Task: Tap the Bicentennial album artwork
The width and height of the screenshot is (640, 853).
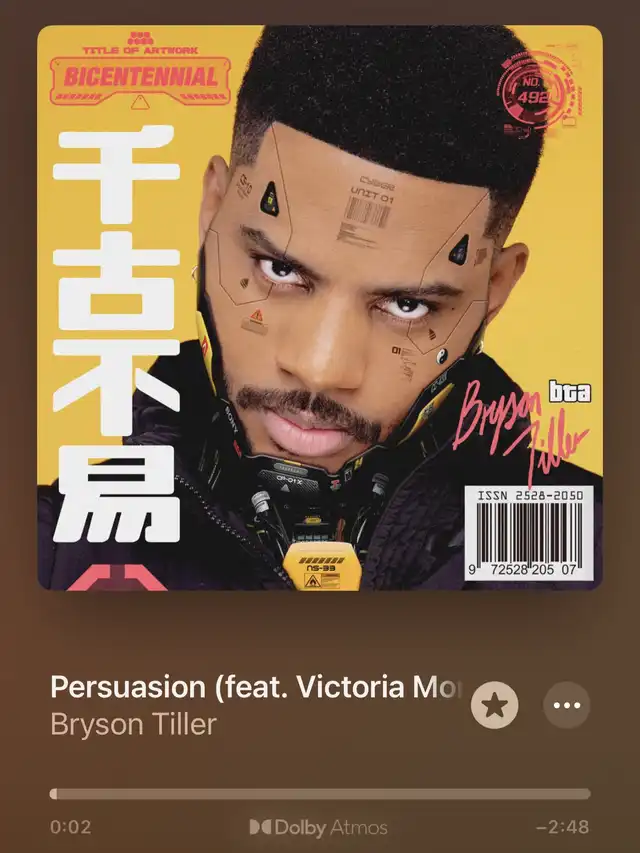Action: pos(320,308)
